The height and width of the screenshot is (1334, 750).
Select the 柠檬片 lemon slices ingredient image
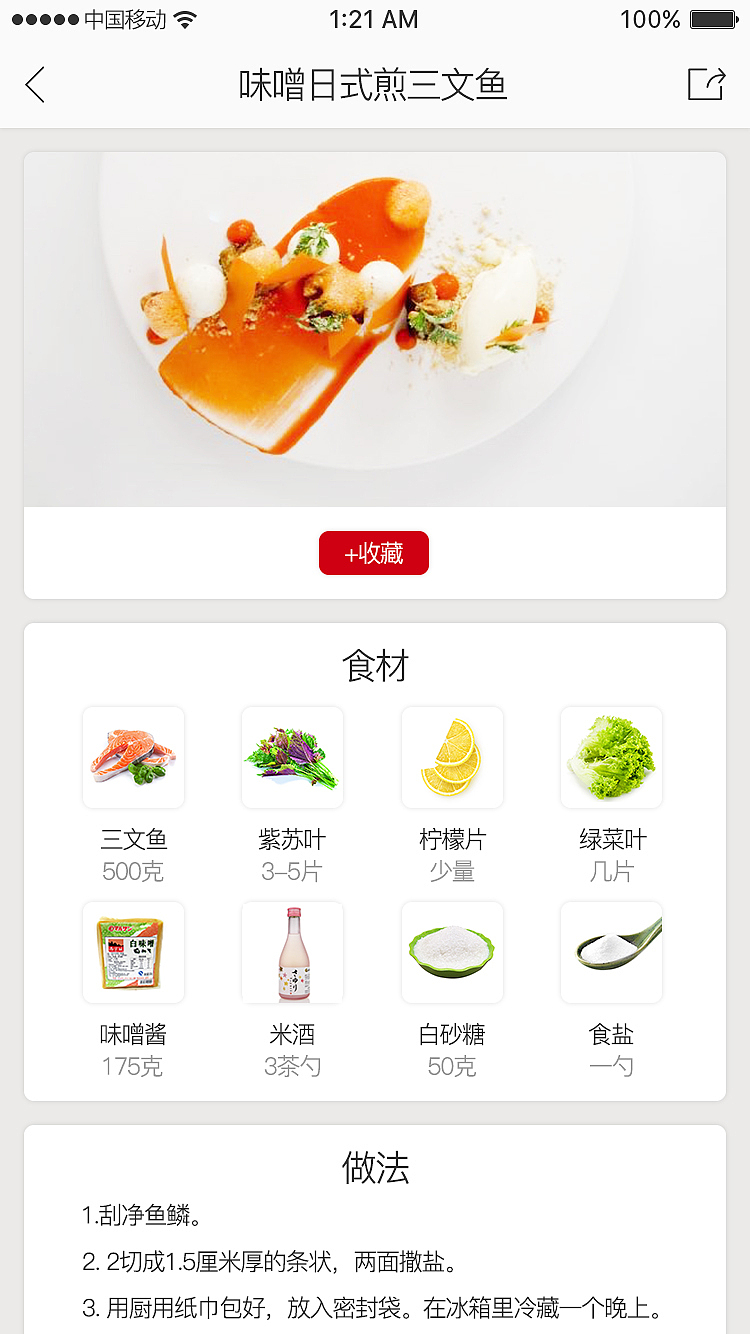tap(452, 757)
